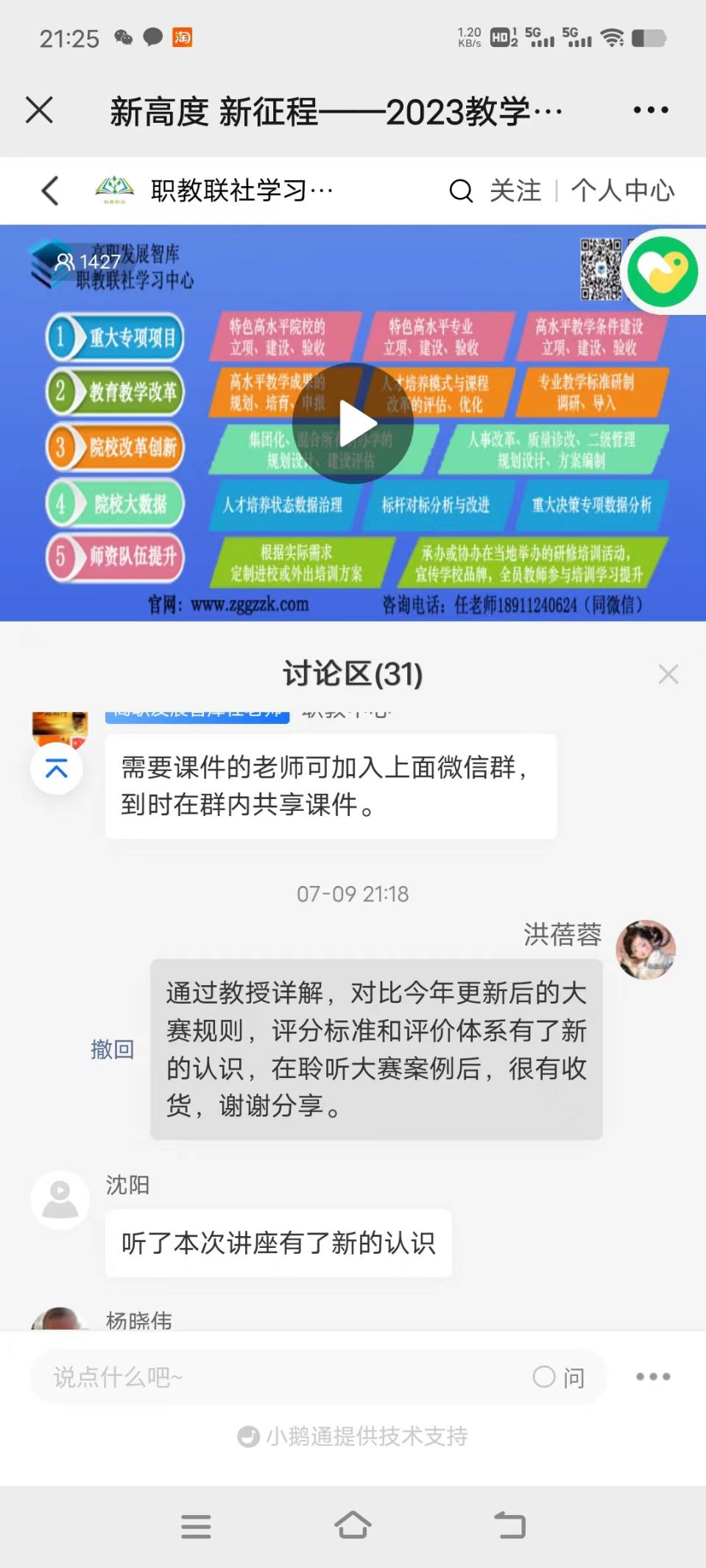Tap the system back button
Screen dimensions: 706x1568
pyautogui.click(x=509, y=1525)
